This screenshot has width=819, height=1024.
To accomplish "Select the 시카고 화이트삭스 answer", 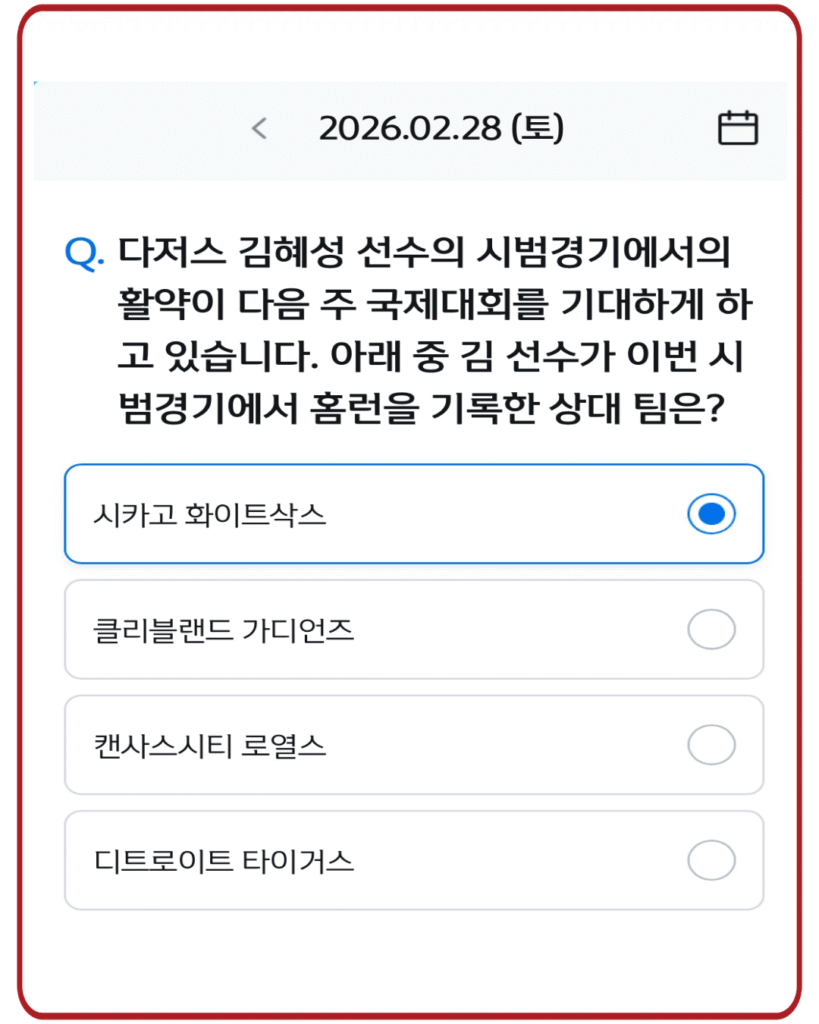I will pos(414,514).
